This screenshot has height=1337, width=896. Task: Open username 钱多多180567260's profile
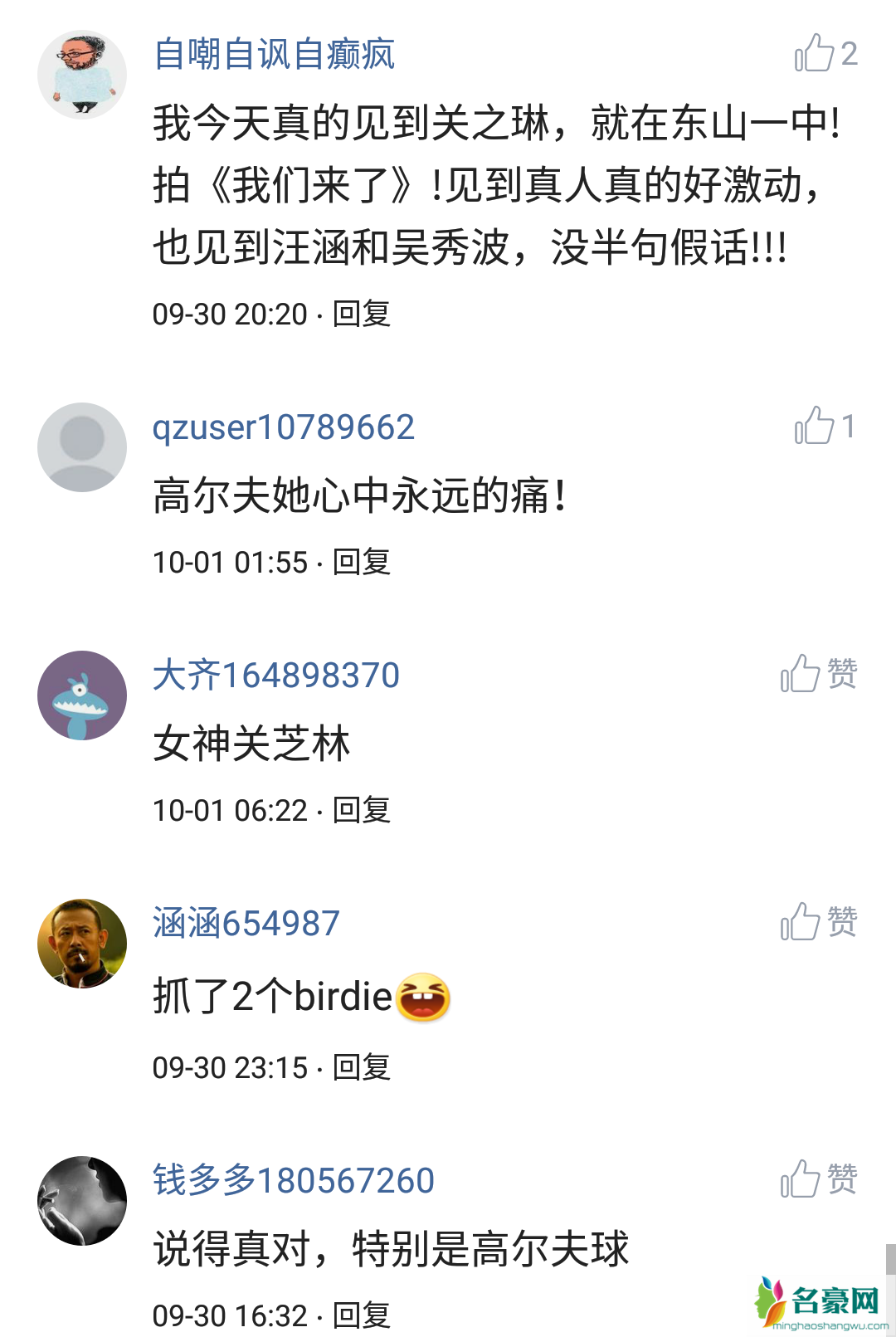click(x=293, y=1180)
